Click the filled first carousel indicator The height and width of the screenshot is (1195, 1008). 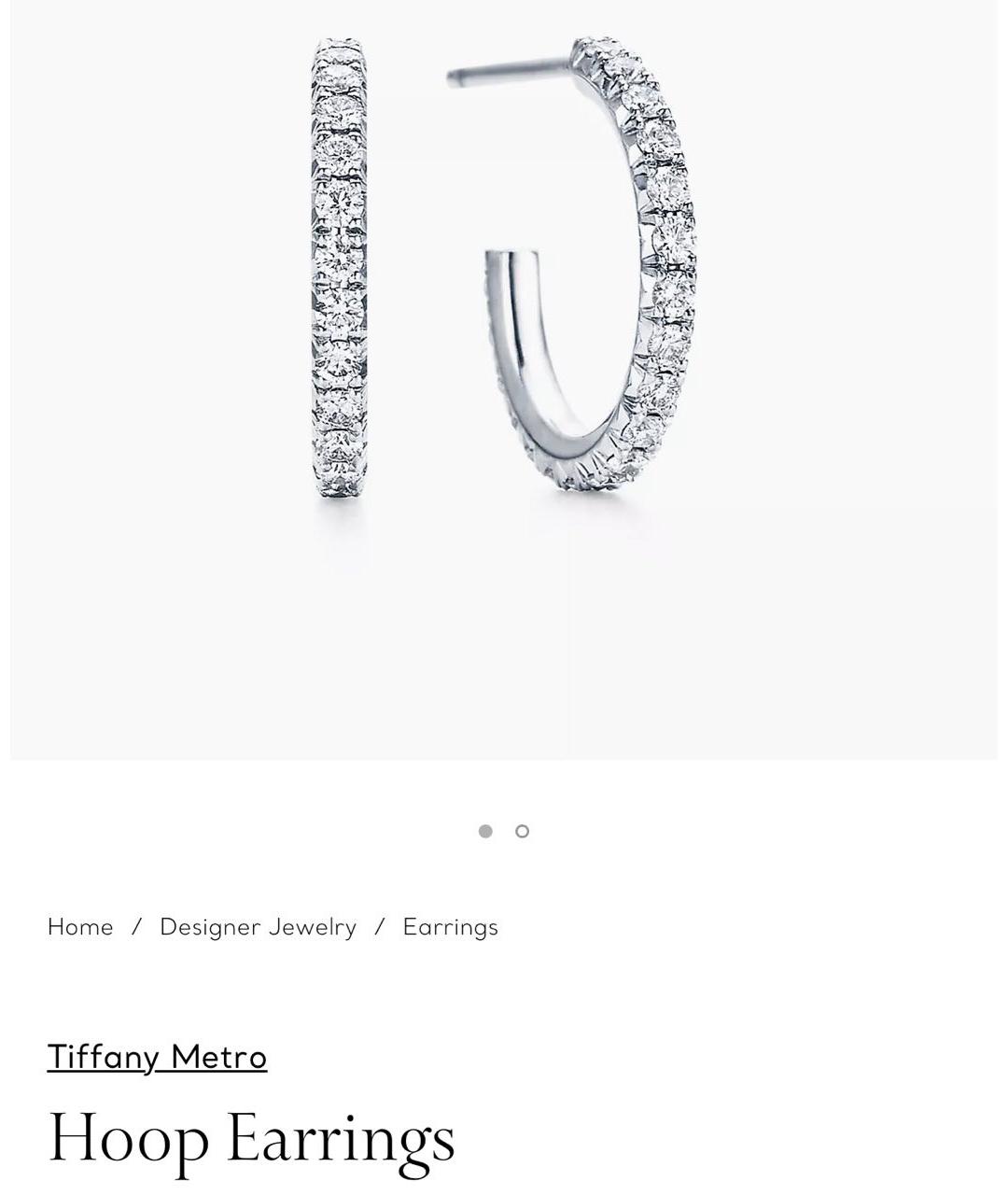coord(485,831)
